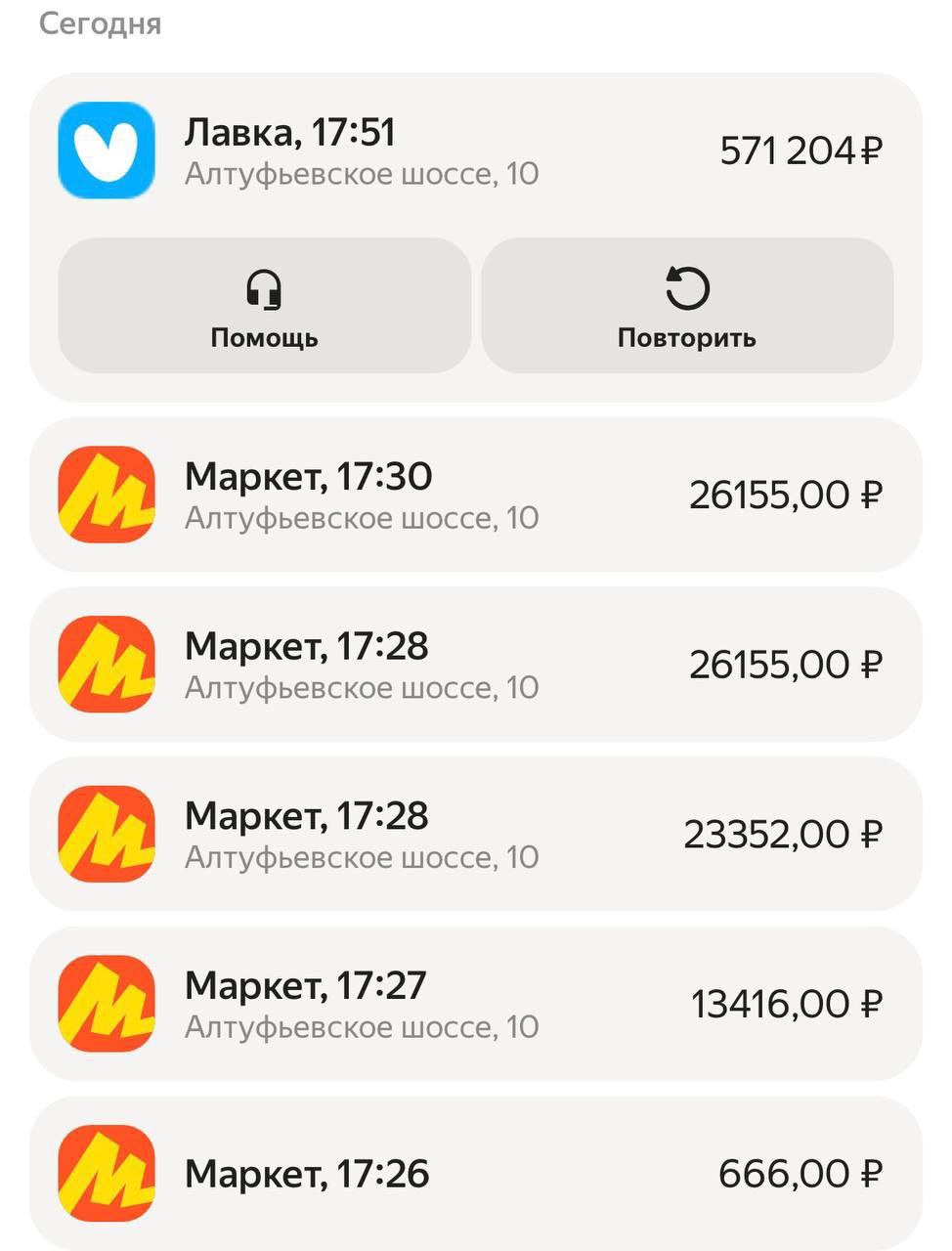Click the Маркет icon beside the 17:27 purchase
Viewport: 952px width, 1251px height.
(x=108, y=1002)
